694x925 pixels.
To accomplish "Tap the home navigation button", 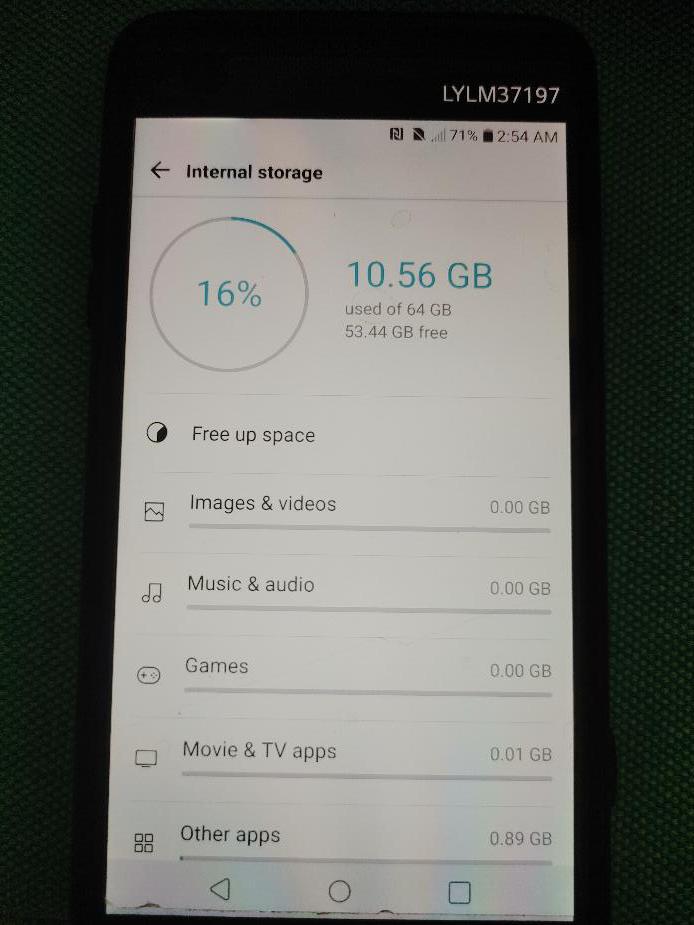I will 340,891.
